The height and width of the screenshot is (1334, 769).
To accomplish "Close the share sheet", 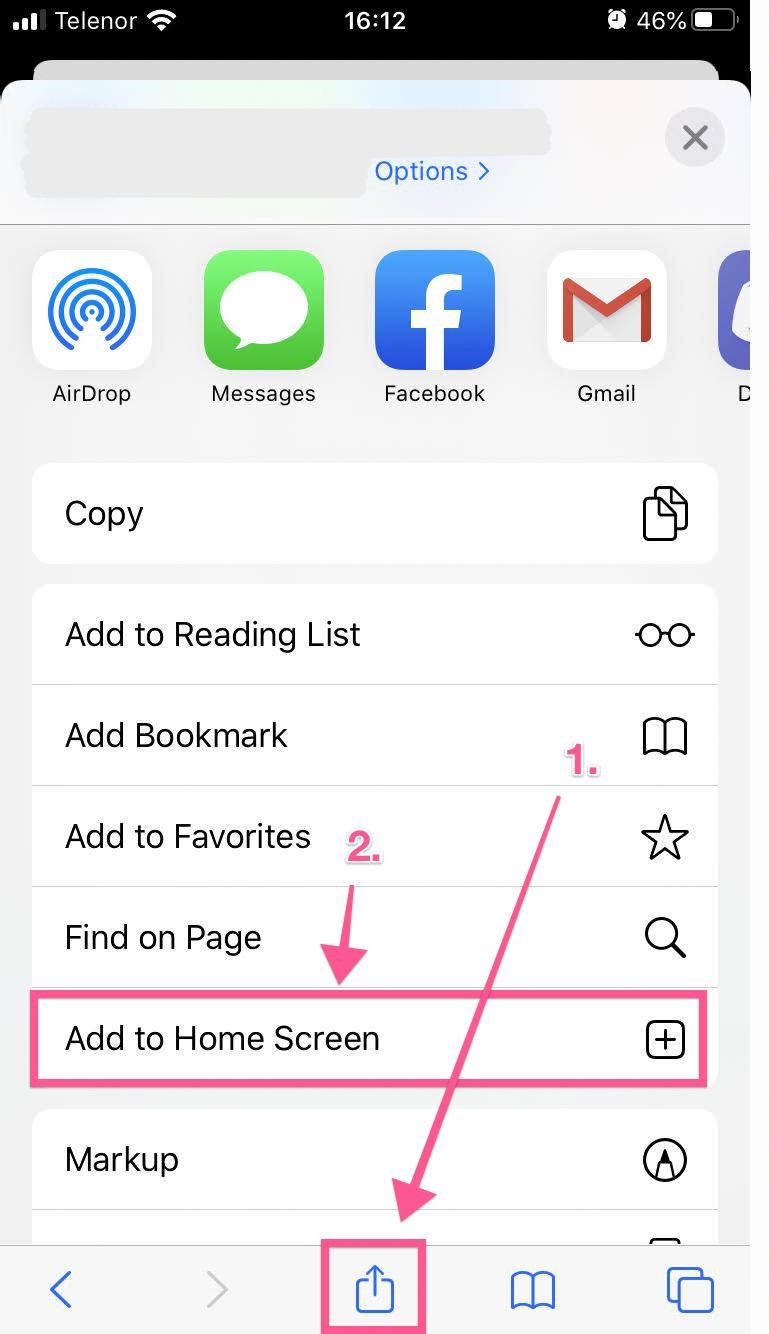I will point(694,138).
